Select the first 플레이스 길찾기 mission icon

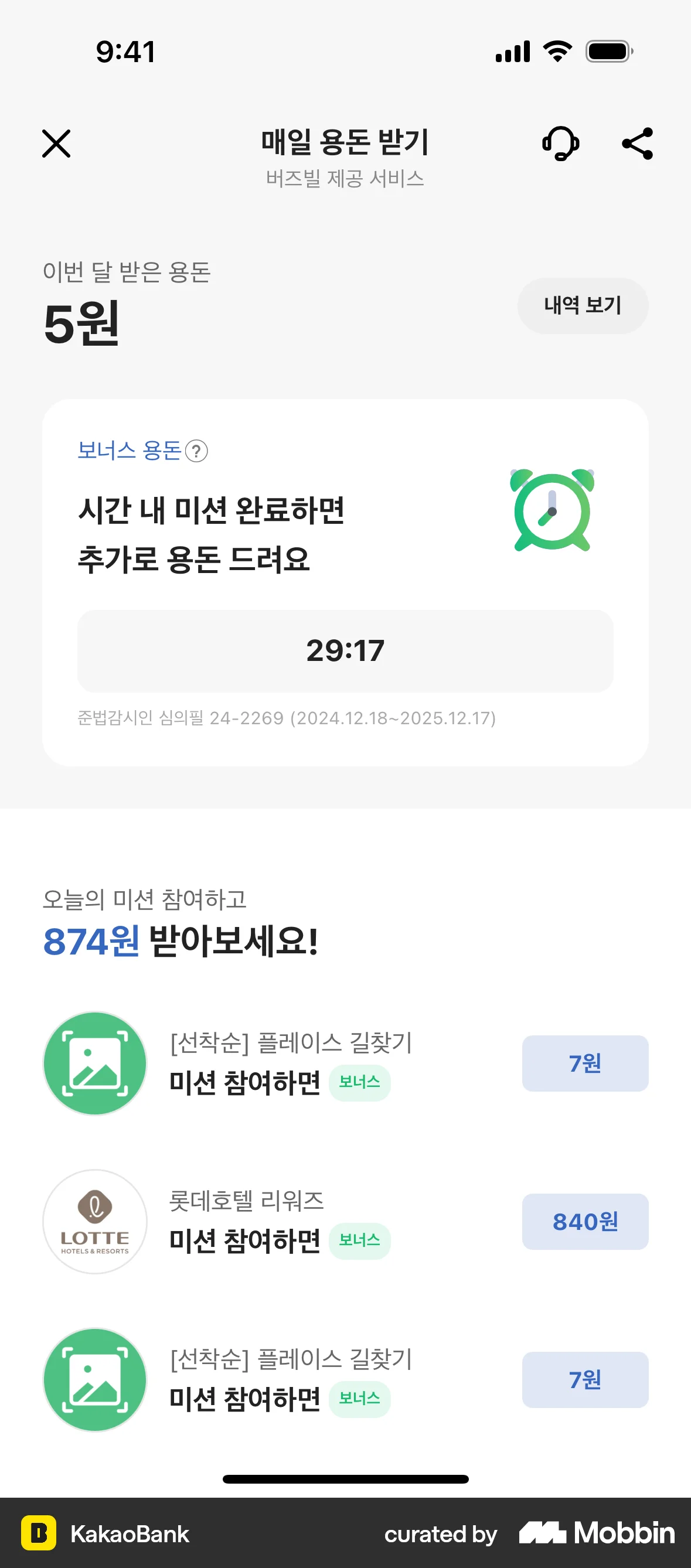click(x=94, y=1063)
